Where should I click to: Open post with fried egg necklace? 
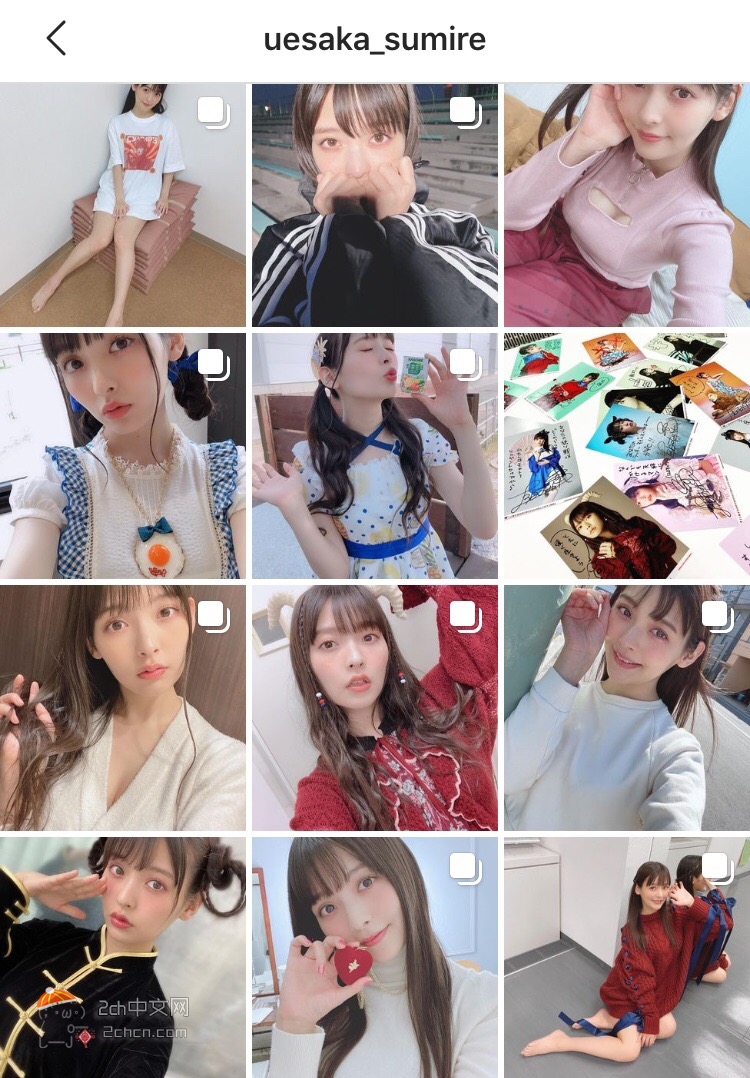tap(122, 456)
